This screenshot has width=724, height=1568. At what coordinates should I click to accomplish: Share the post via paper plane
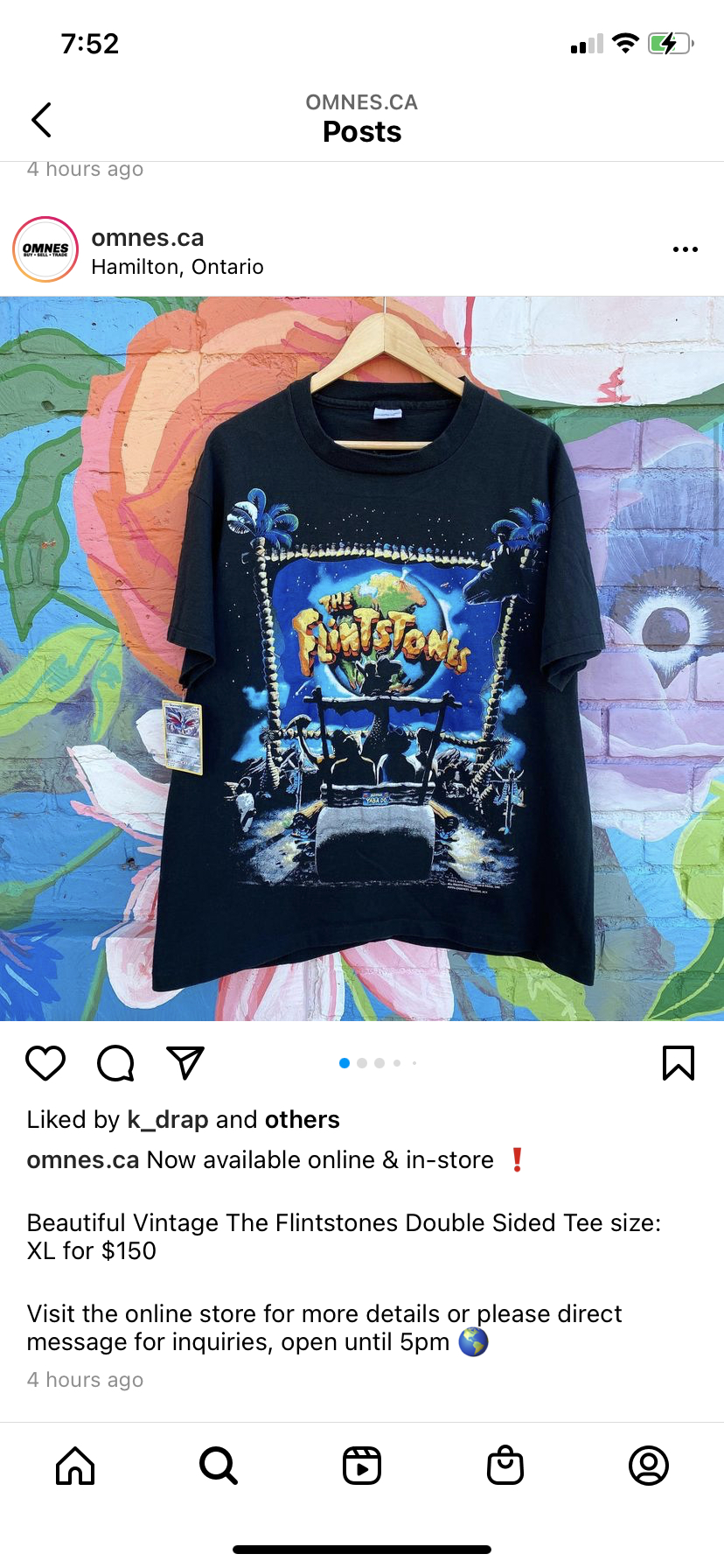(x=185, y=1063)
